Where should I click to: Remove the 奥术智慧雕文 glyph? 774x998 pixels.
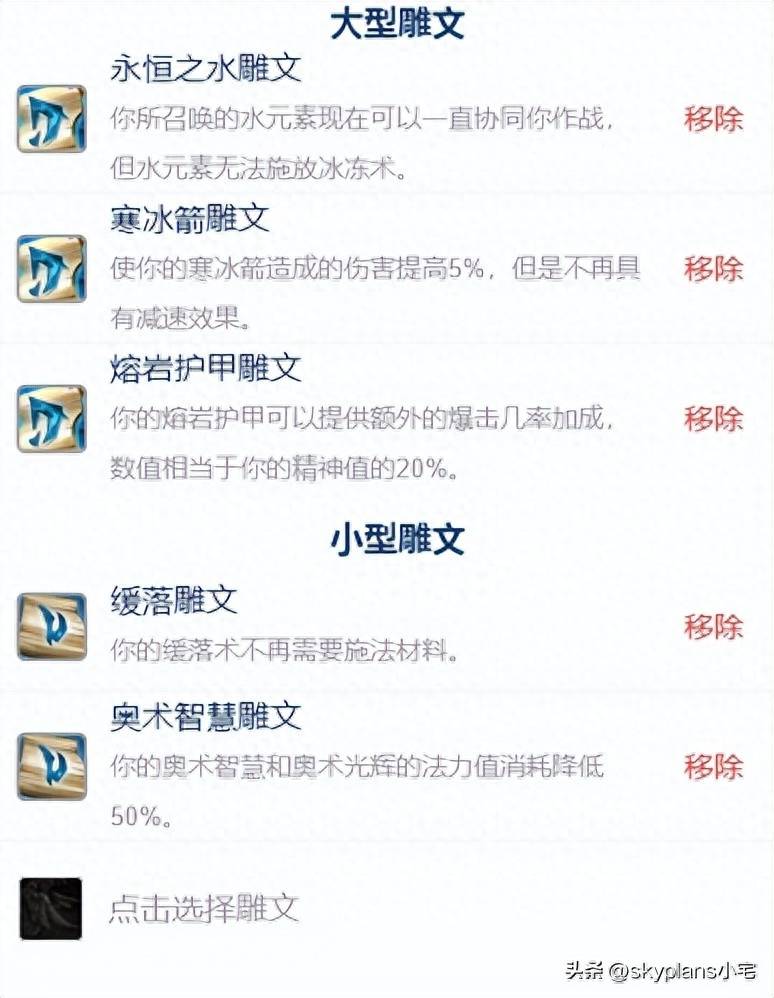coord(713,767)
